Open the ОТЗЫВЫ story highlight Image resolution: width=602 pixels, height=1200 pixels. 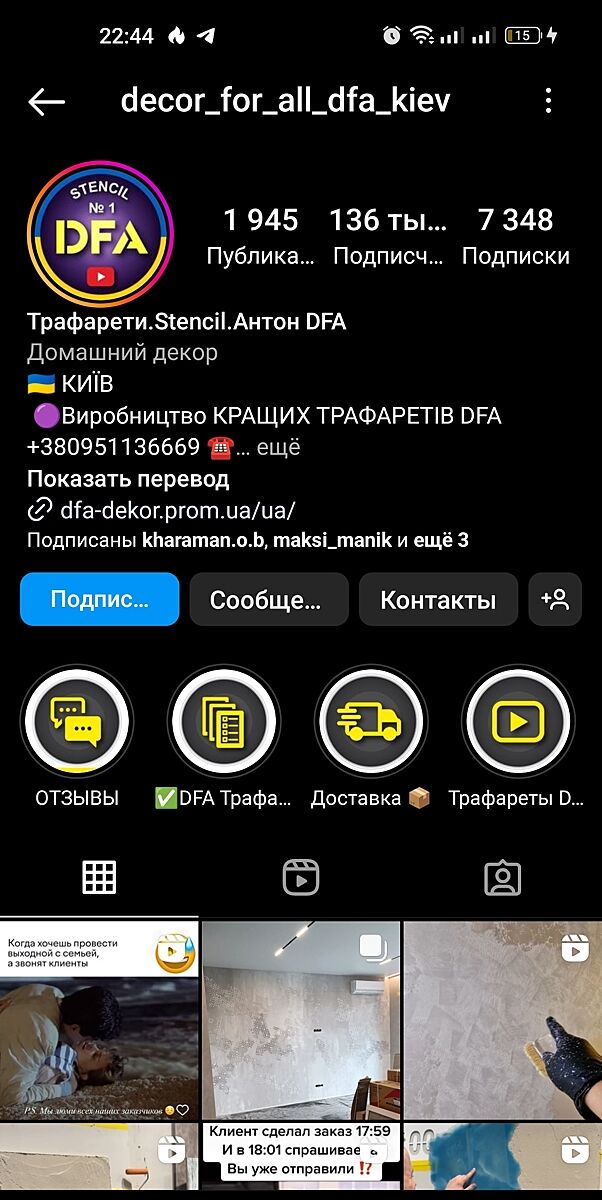(x=77, y=720)
